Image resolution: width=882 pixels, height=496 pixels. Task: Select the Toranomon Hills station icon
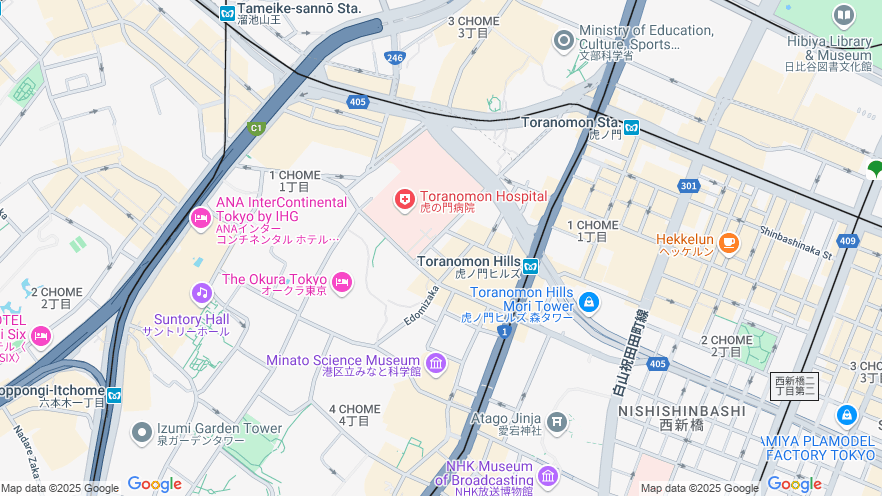click(530, 266)
